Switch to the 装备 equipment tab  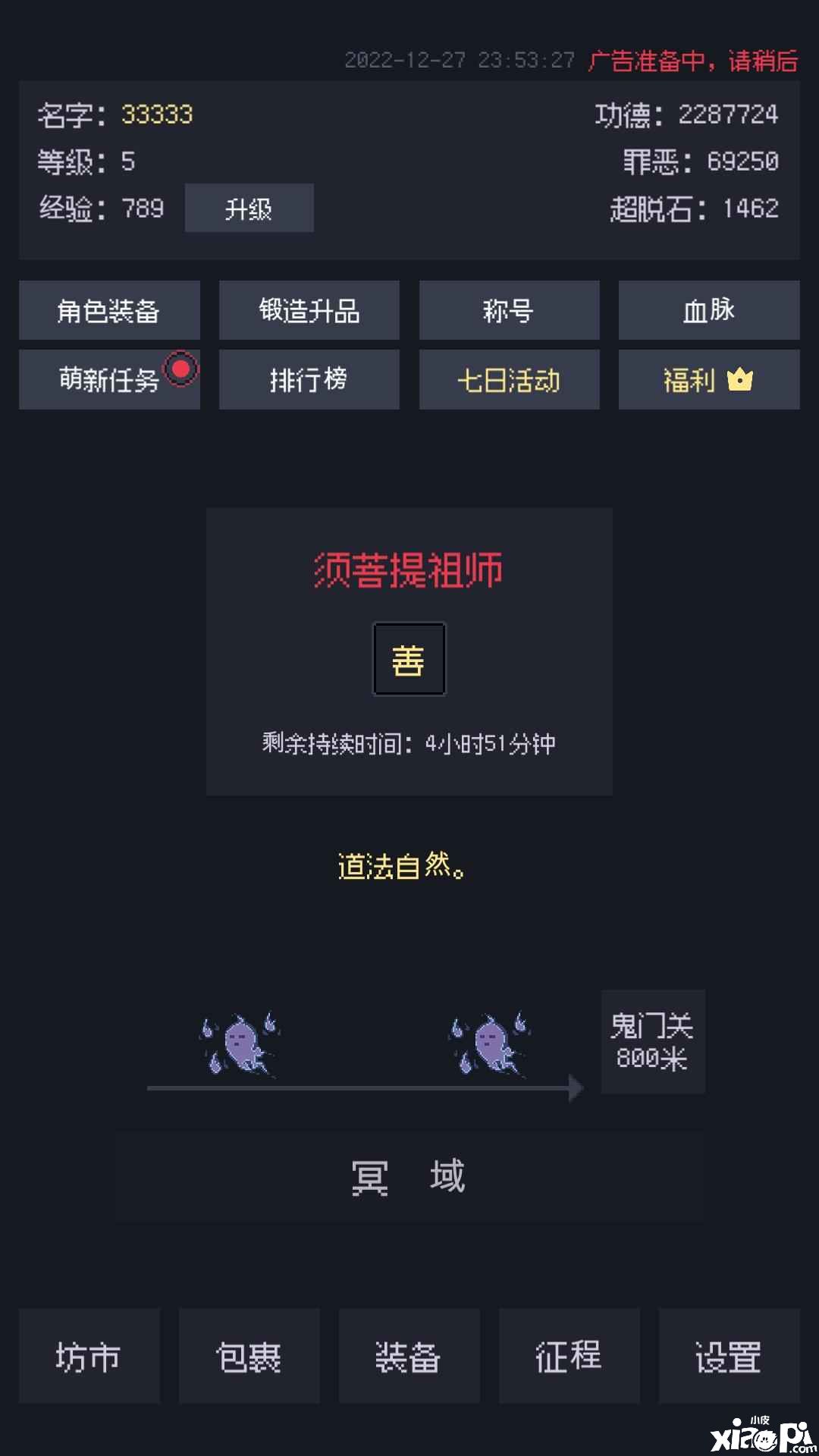tap(409, 1356)
